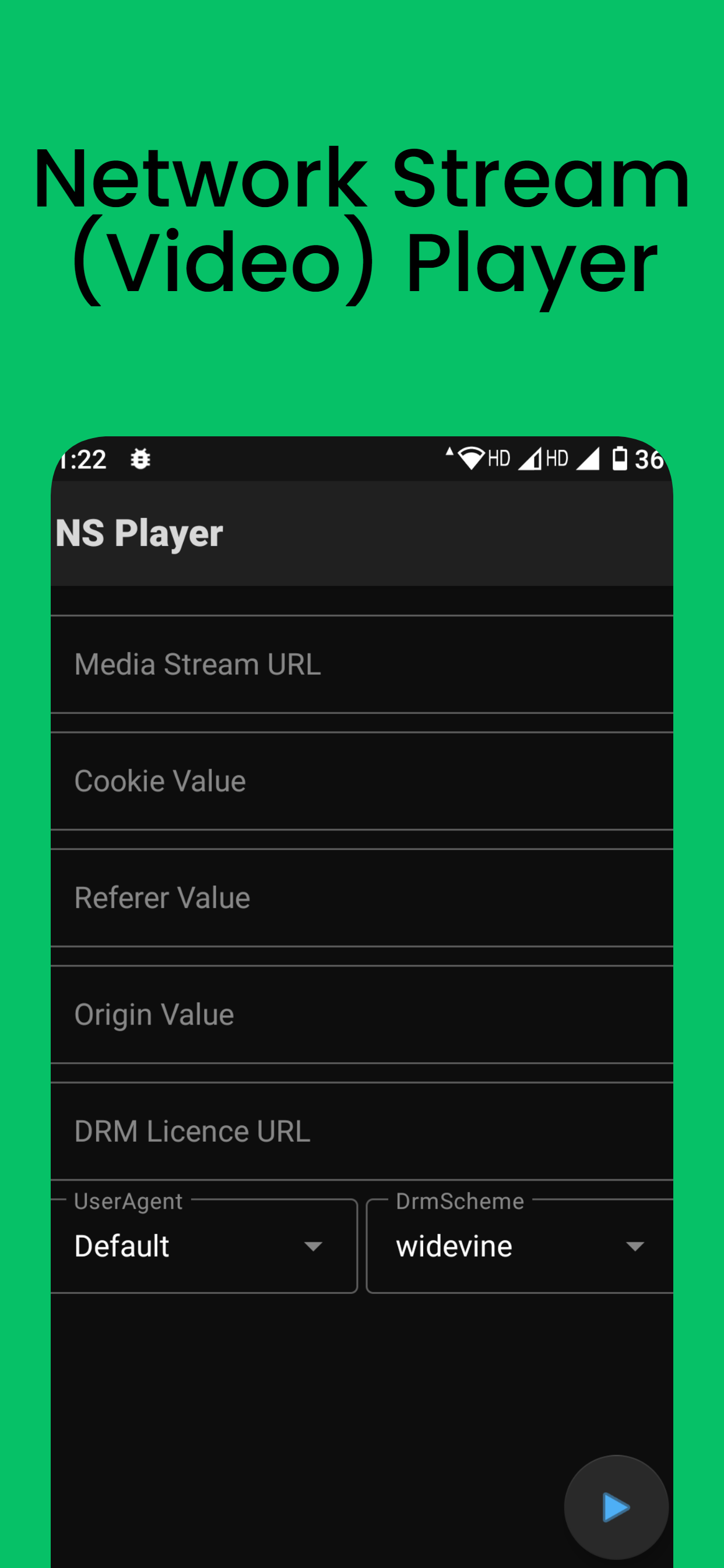
Task: Click the NS Player title bar
Action: (140, 532)
